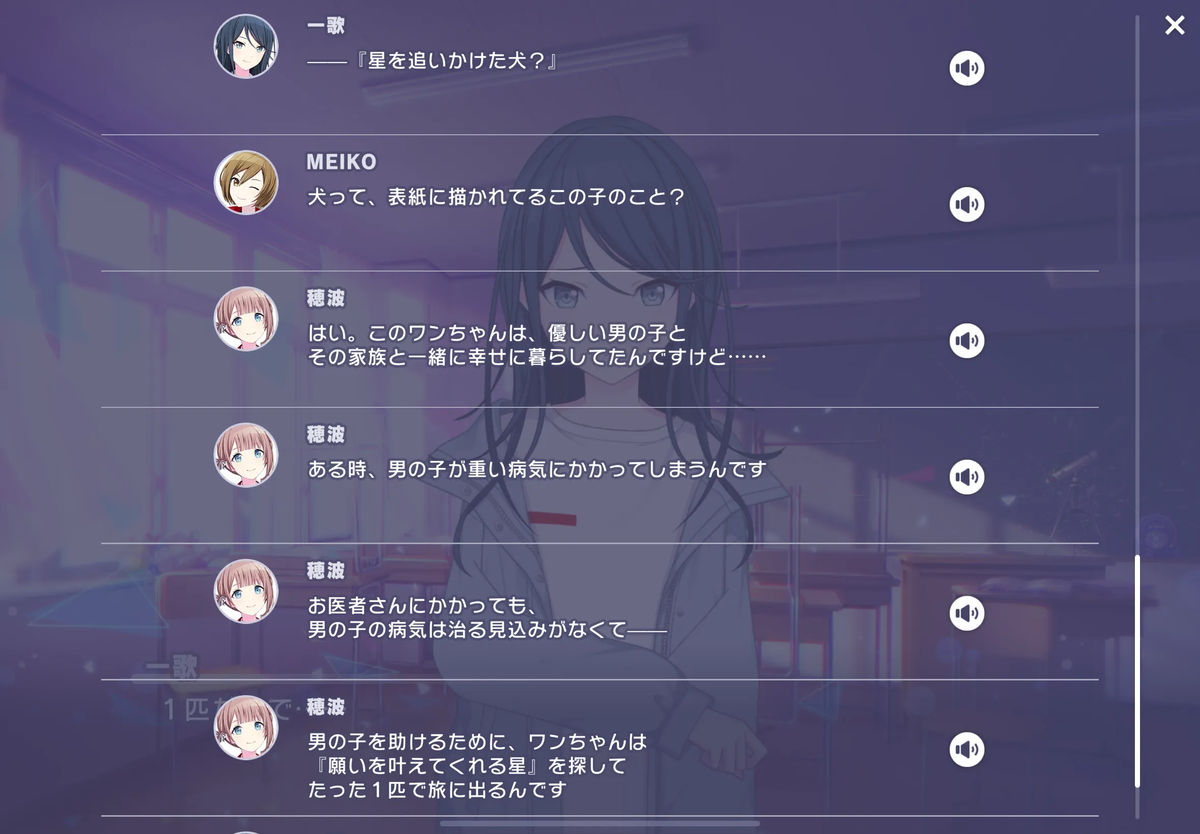Play Honami's line 男の子を助けるために

(966, 749)
